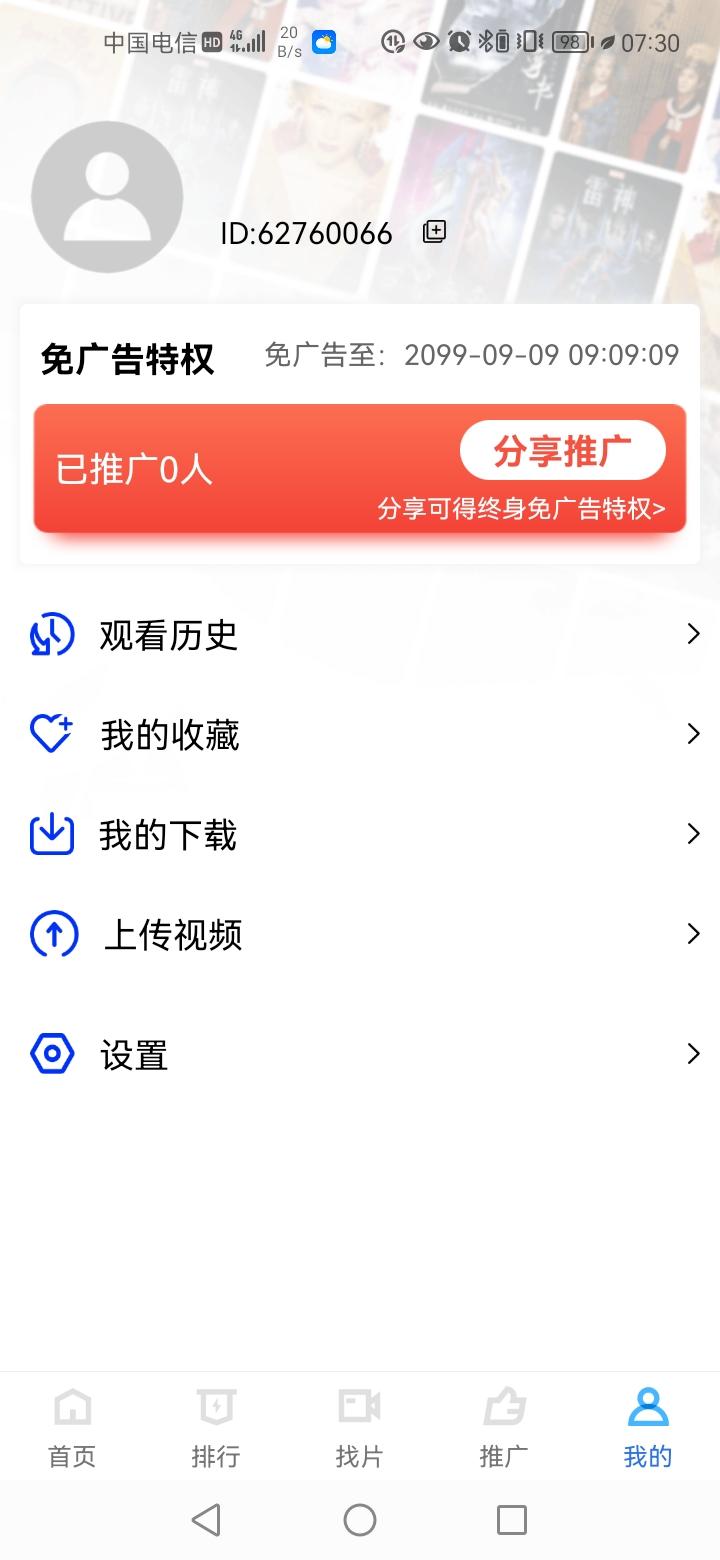Select the 我的收藏 heart icon
The image size is (720, 1560).
click(x=51, y=733)
